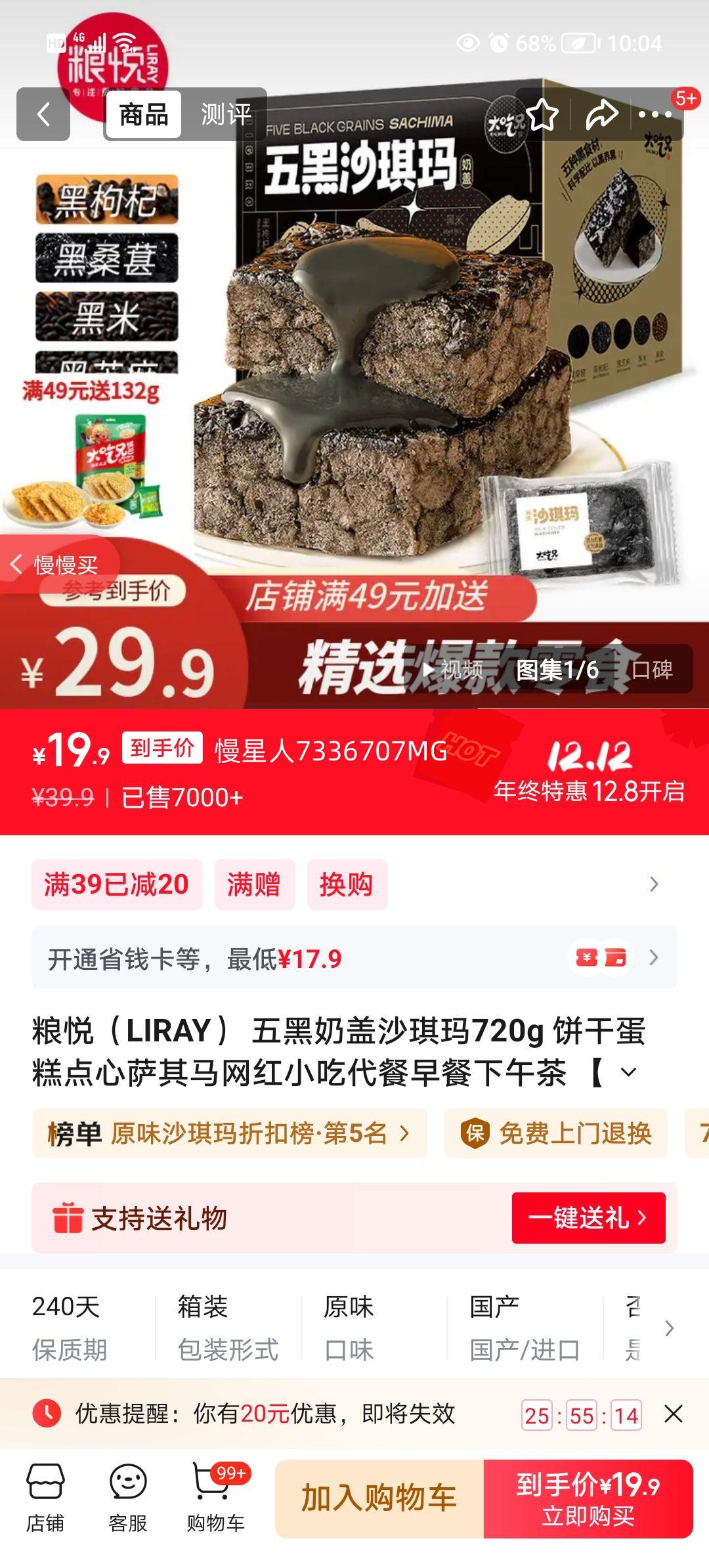Tap the back arrow at top left
The width and height of the screenshot is (709, 1568).
44,115
